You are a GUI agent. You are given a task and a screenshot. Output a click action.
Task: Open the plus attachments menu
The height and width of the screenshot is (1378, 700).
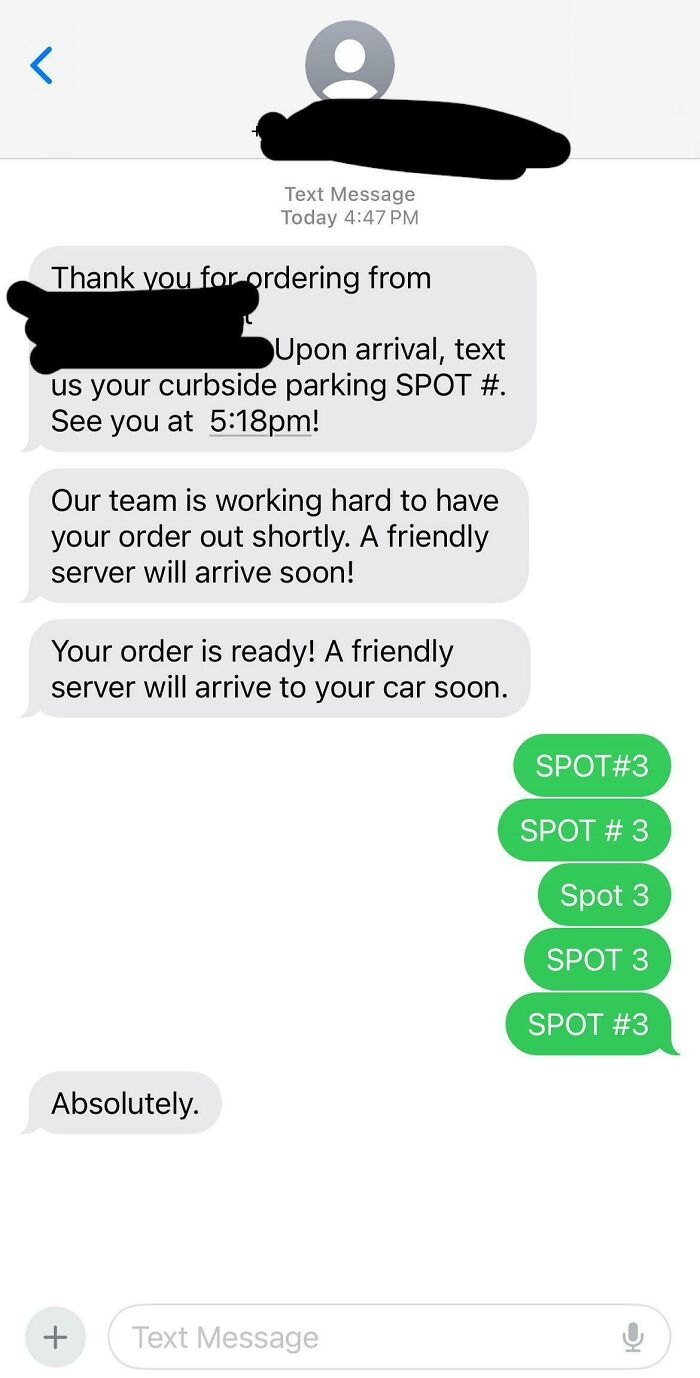coord(56,1337)
